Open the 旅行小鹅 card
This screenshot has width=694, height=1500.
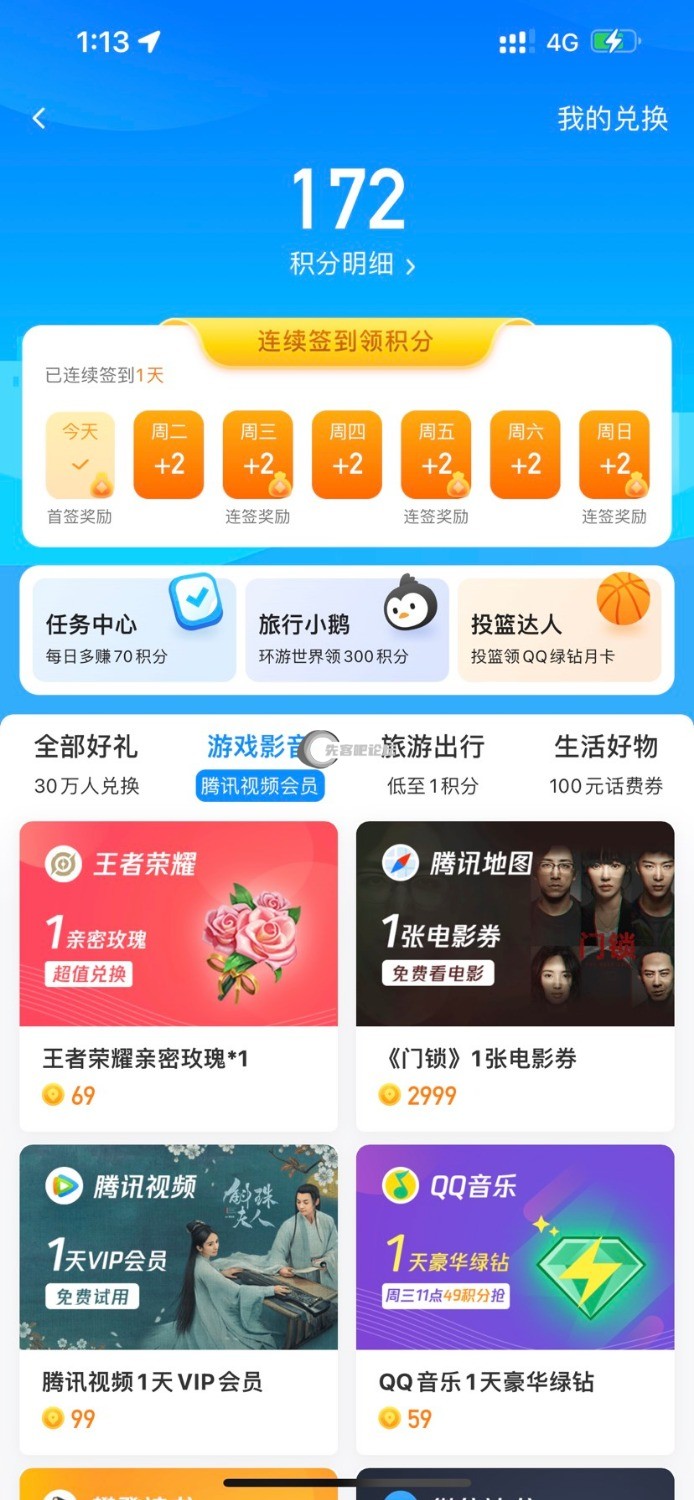tap(347, 630)
